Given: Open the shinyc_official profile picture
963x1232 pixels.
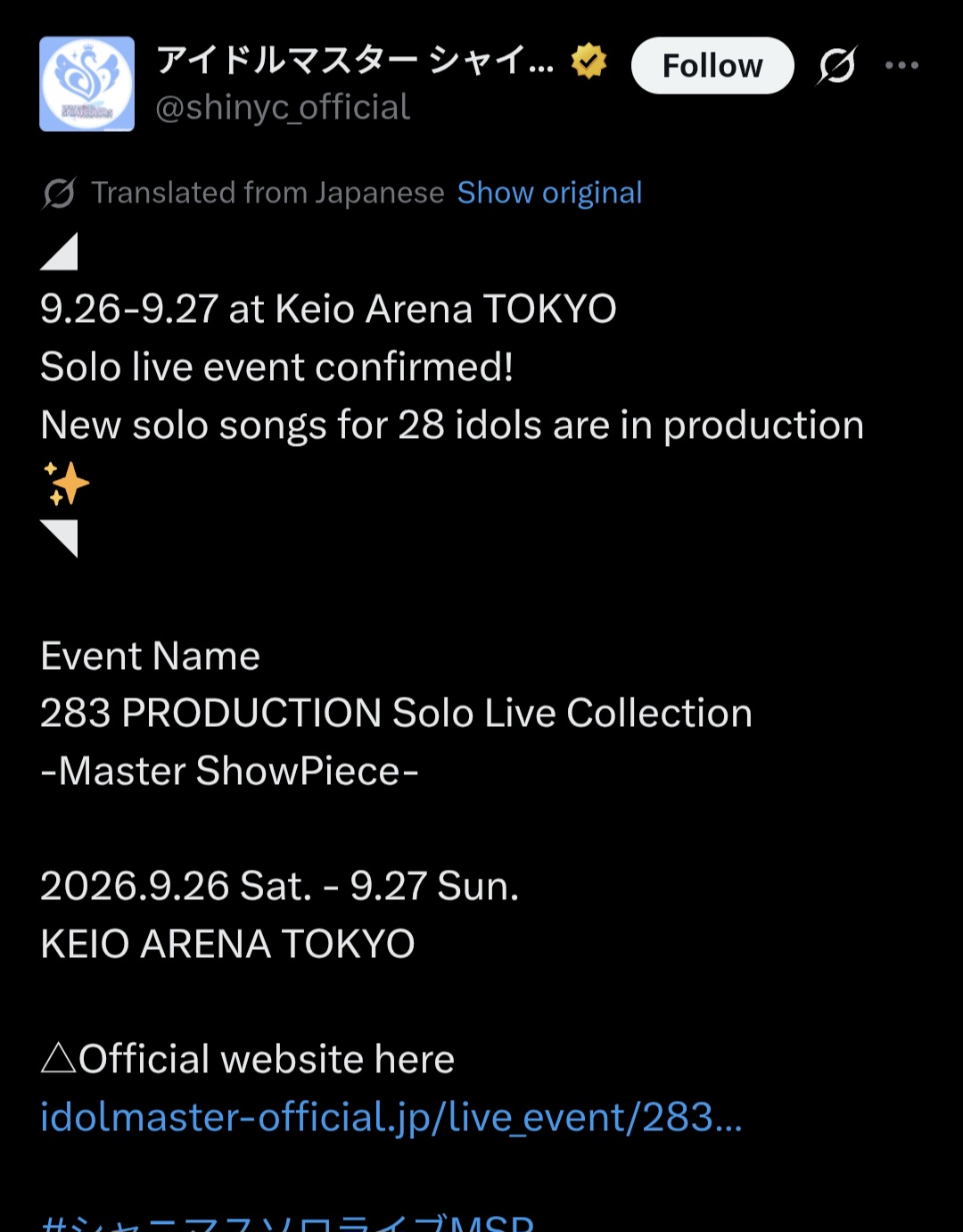Looking at the screenshot, I should tap(86, 84).
